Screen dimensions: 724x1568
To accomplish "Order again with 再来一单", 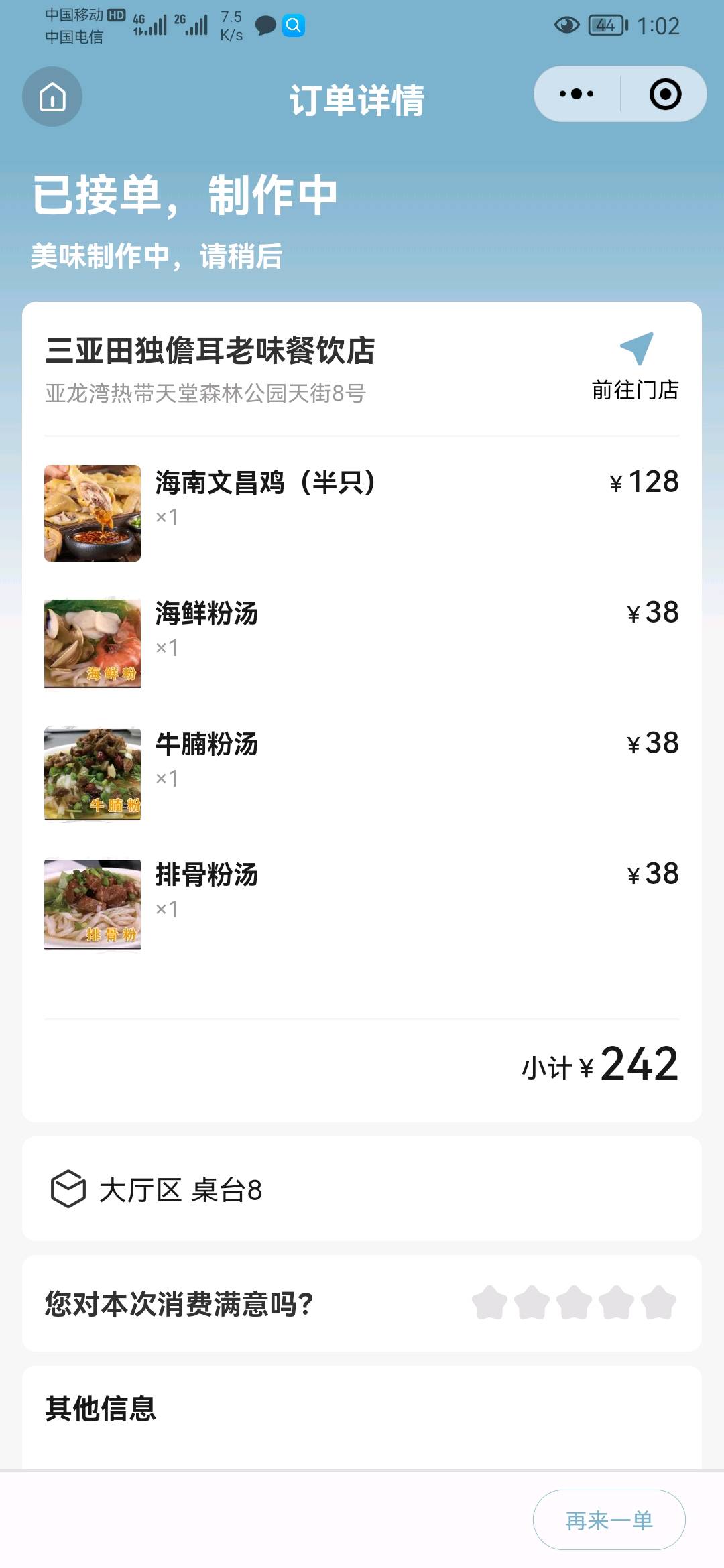I will (x=609, y=1520).
